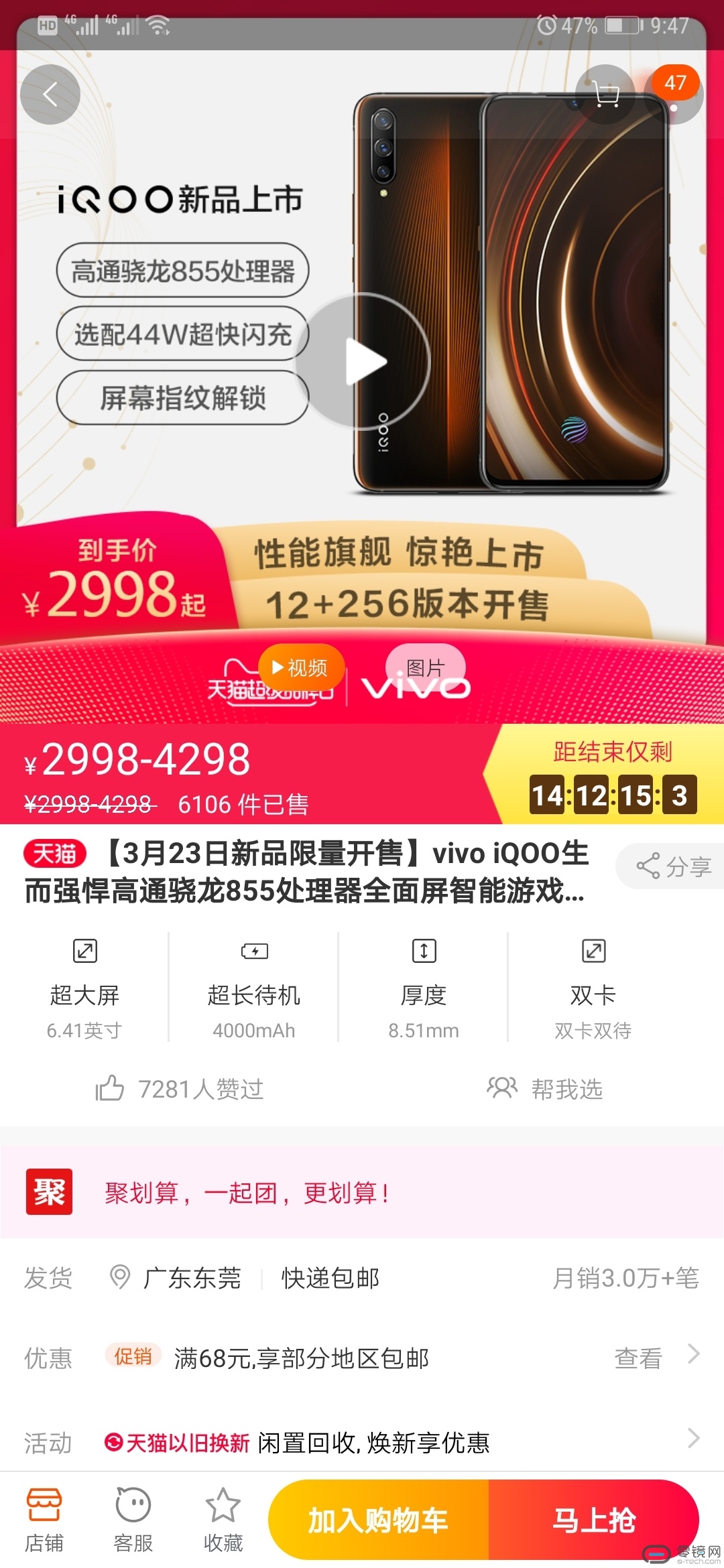Share this product via 分享
This screenshot has height=1568, width=724.
673,866
